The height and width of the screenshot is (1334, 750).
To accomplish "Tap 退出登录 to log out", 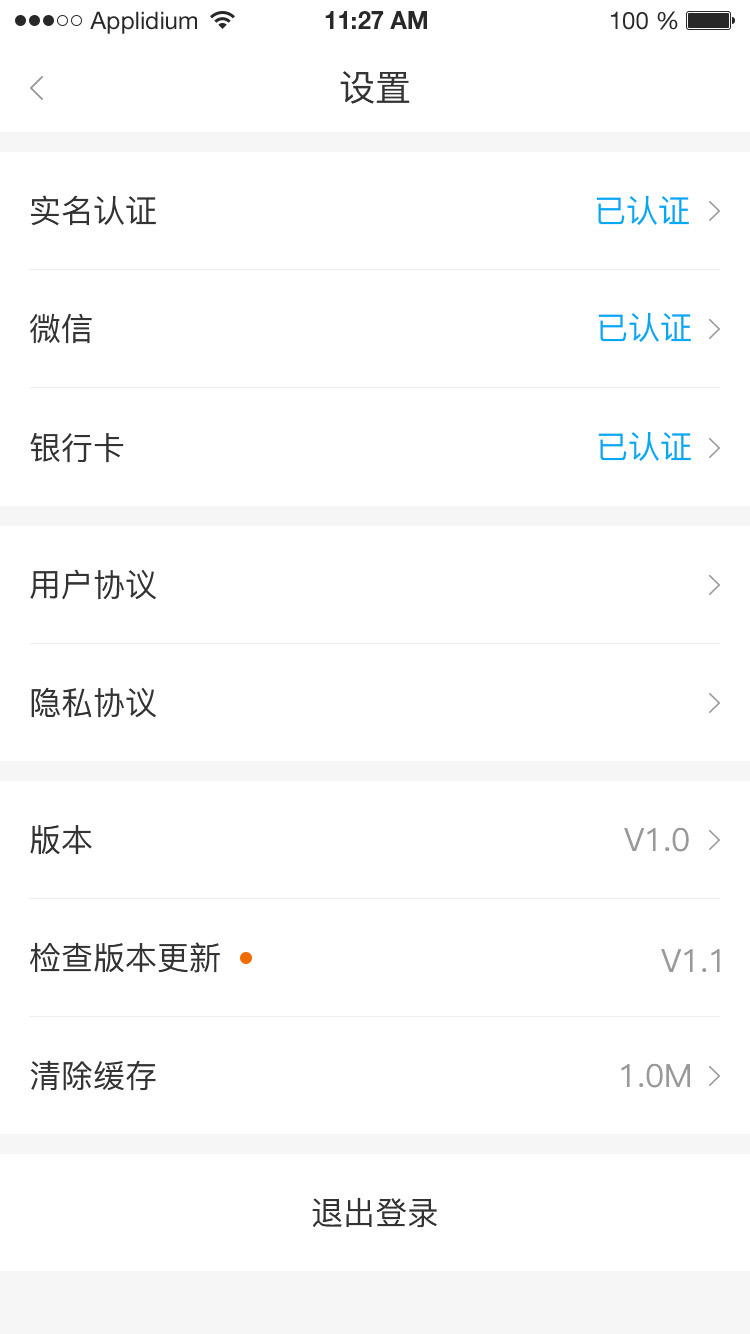I will pyautogui.click(x=375, y=1213).
